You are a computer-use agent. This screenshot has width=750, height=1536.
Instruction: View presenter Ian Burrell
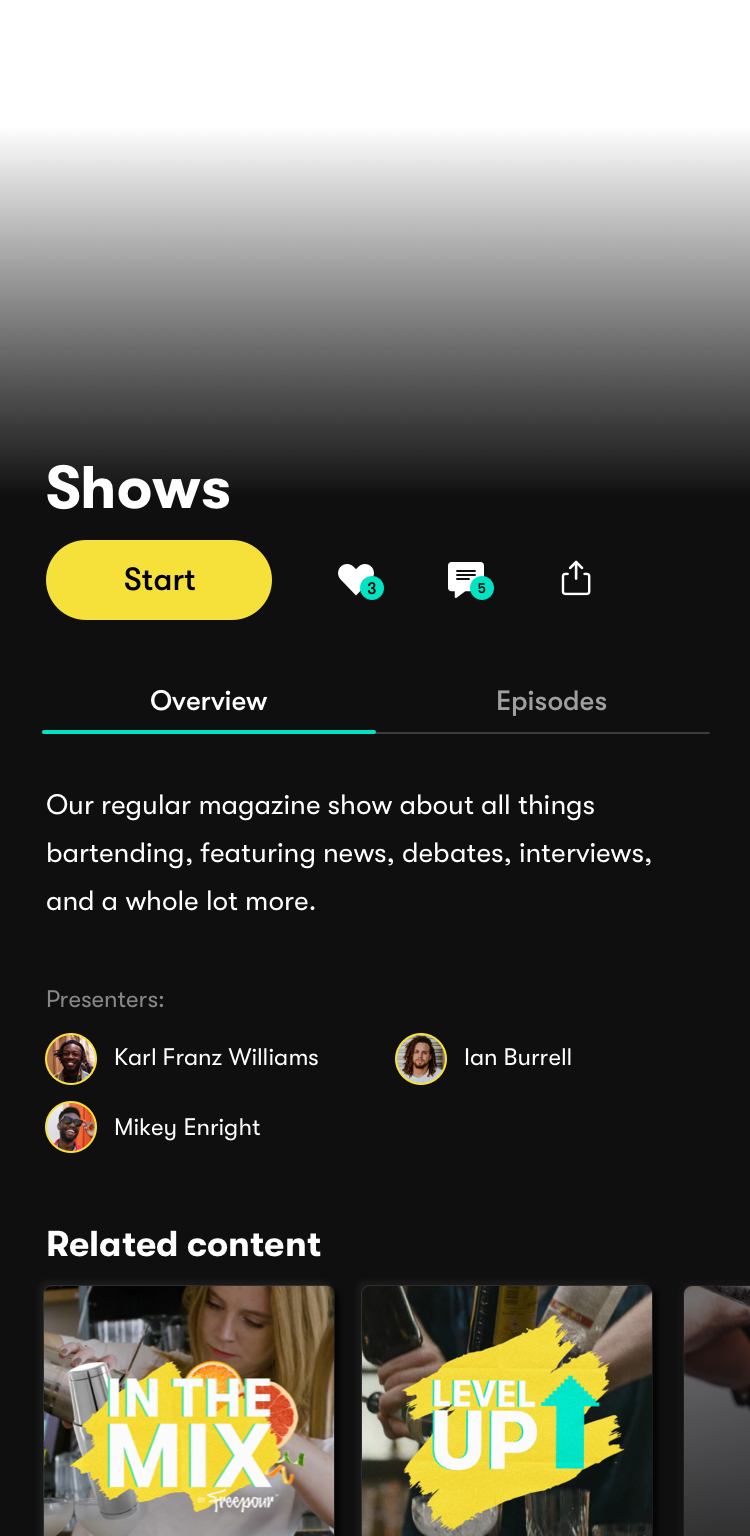tap(485, 1058)
